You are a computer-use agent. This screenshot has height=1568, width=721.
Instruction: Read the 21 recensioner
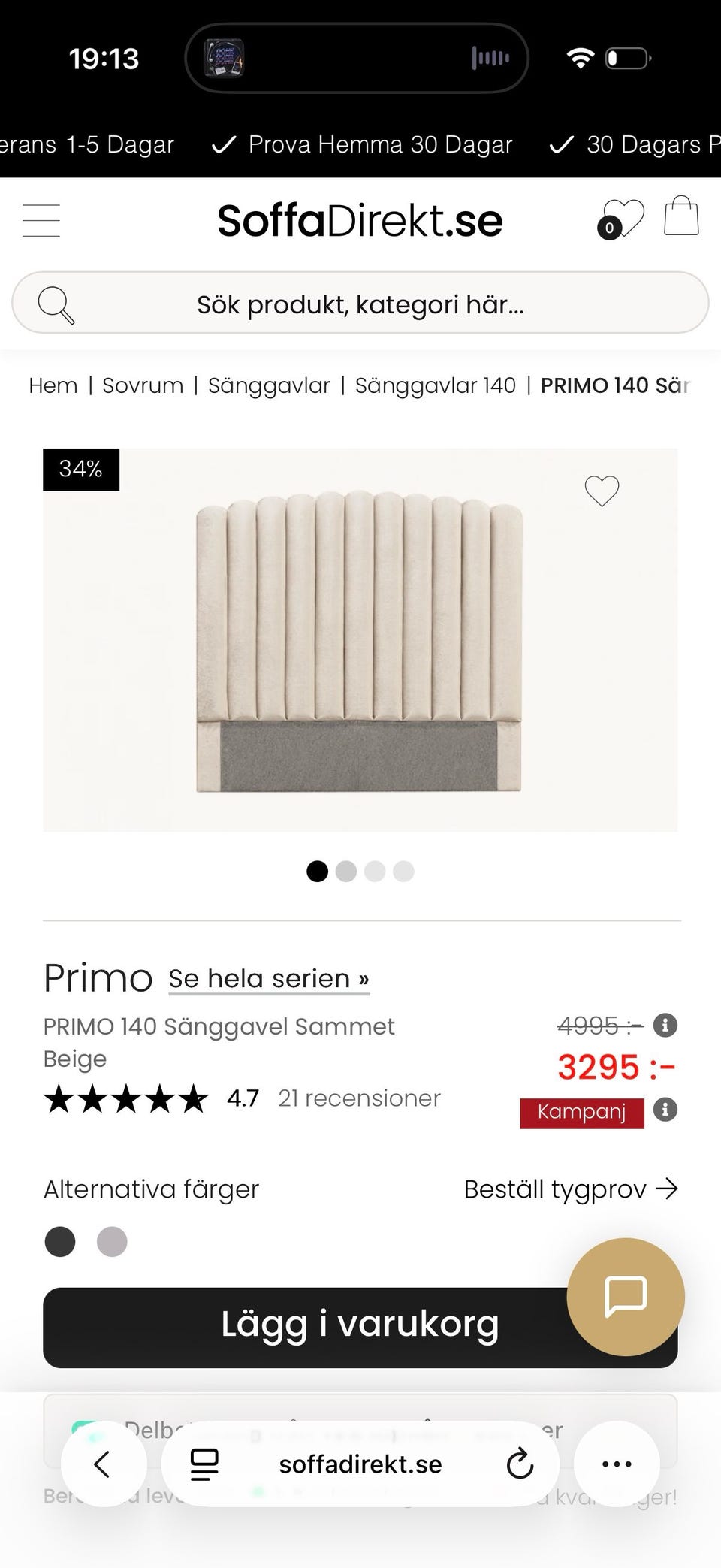[x=359, y=1098]
